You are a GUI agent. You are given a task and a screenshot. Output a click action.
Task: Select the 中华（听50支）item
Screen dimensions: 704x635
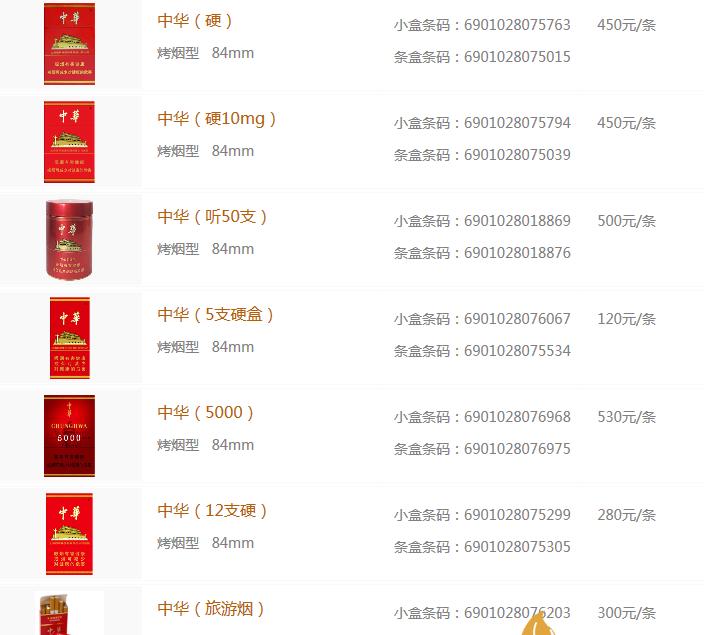point(212,217)
